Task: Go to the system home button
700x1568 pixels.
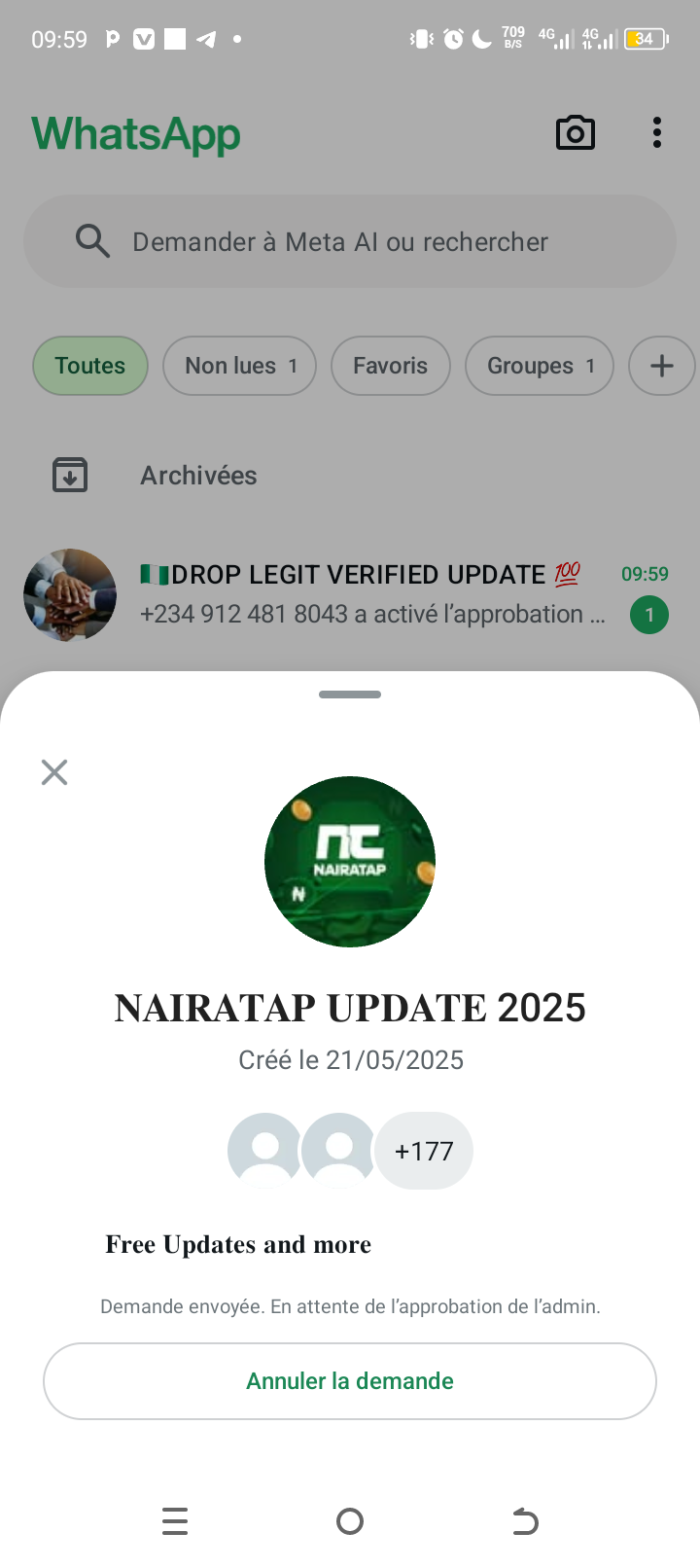Action: (x=350, y=1521)
